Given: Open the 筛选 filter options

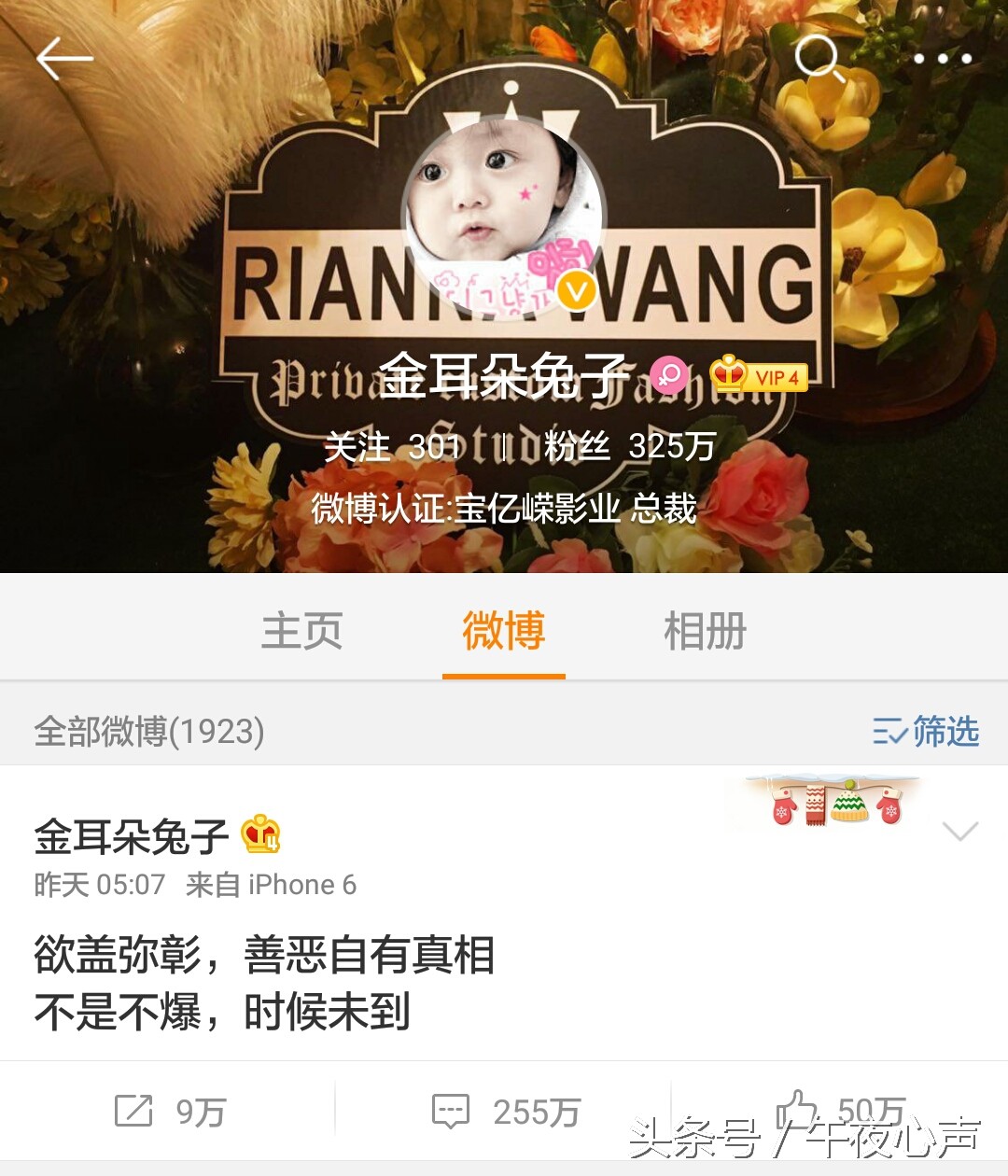Looking at the screenshot, I should tap(926, 732).
